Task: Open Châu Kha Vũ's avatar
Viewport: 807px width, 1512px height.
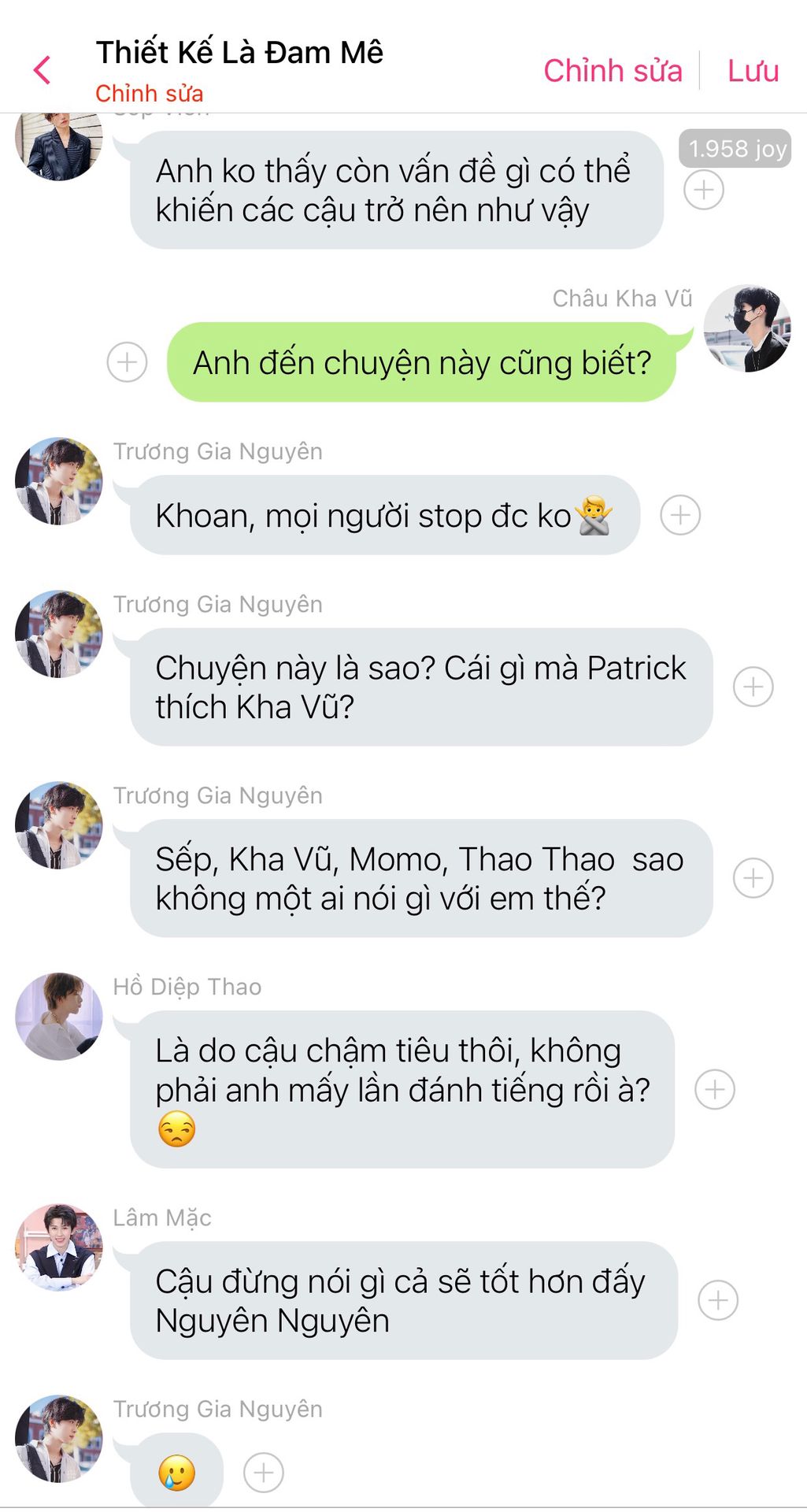Action: click(746, 328)
